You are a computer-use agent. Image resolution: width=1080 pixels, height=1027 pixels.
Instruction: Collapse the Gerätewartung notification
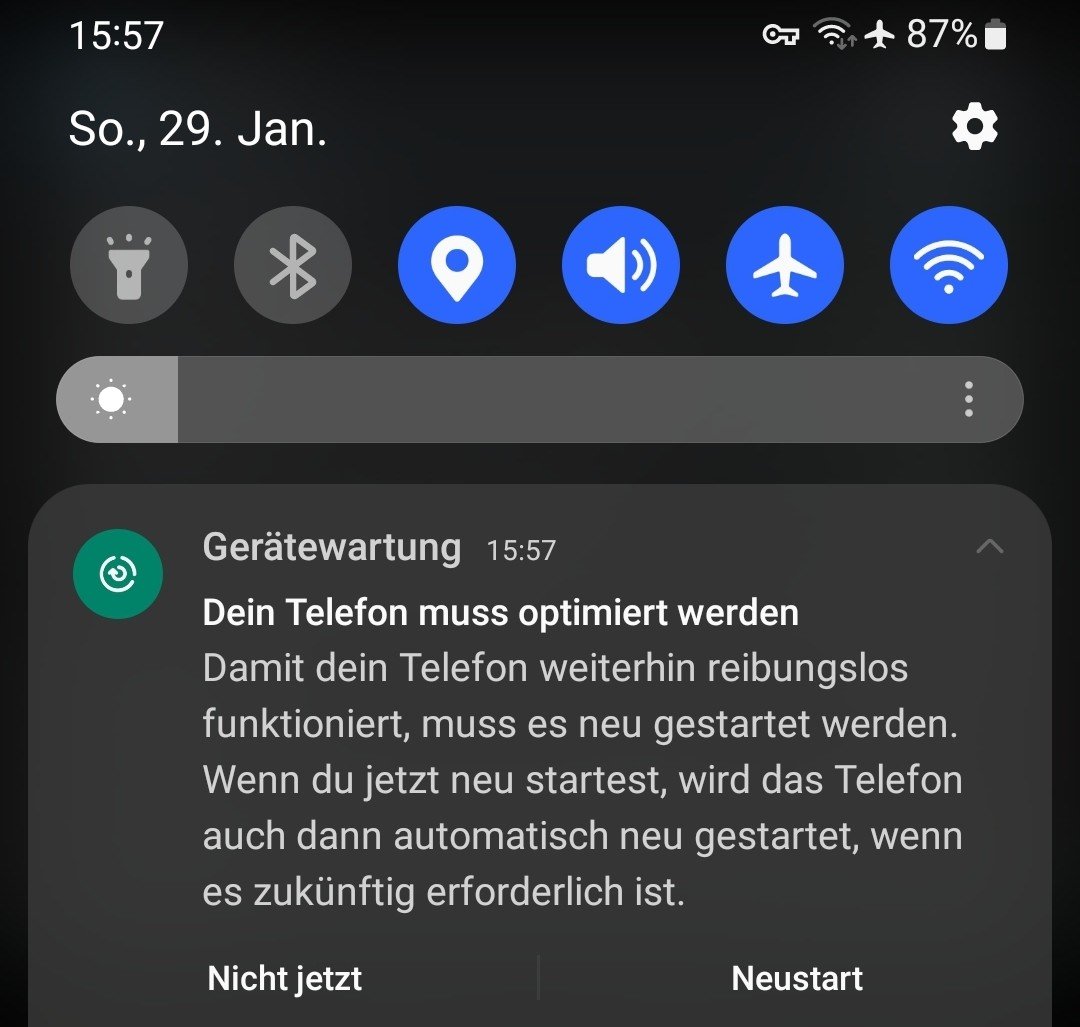pyautogui.click(x=989, y=546)
